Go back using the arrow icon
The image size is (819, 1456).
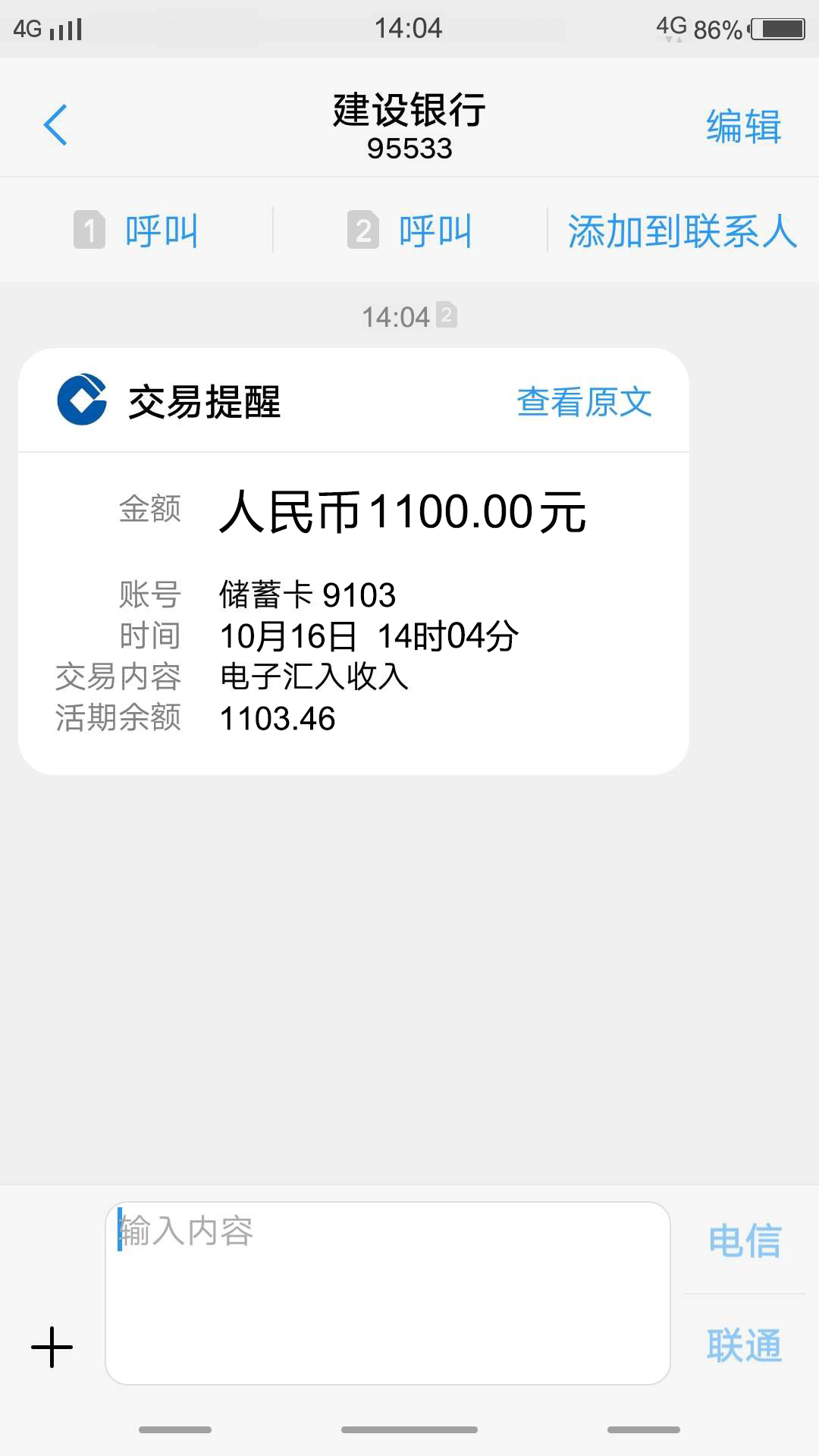click(55, 124)
